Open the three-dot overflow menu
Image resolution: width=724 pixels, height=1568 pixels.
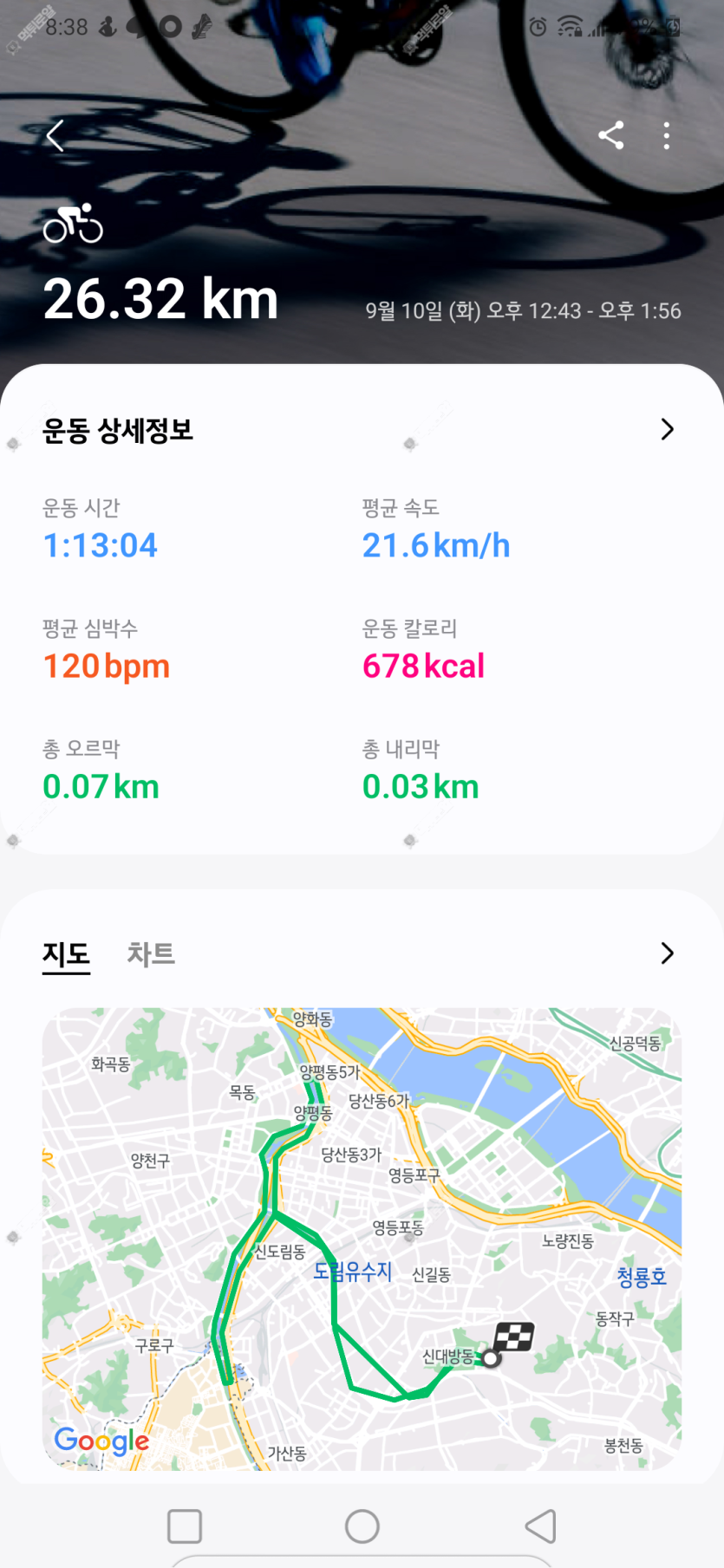[666, 135]
